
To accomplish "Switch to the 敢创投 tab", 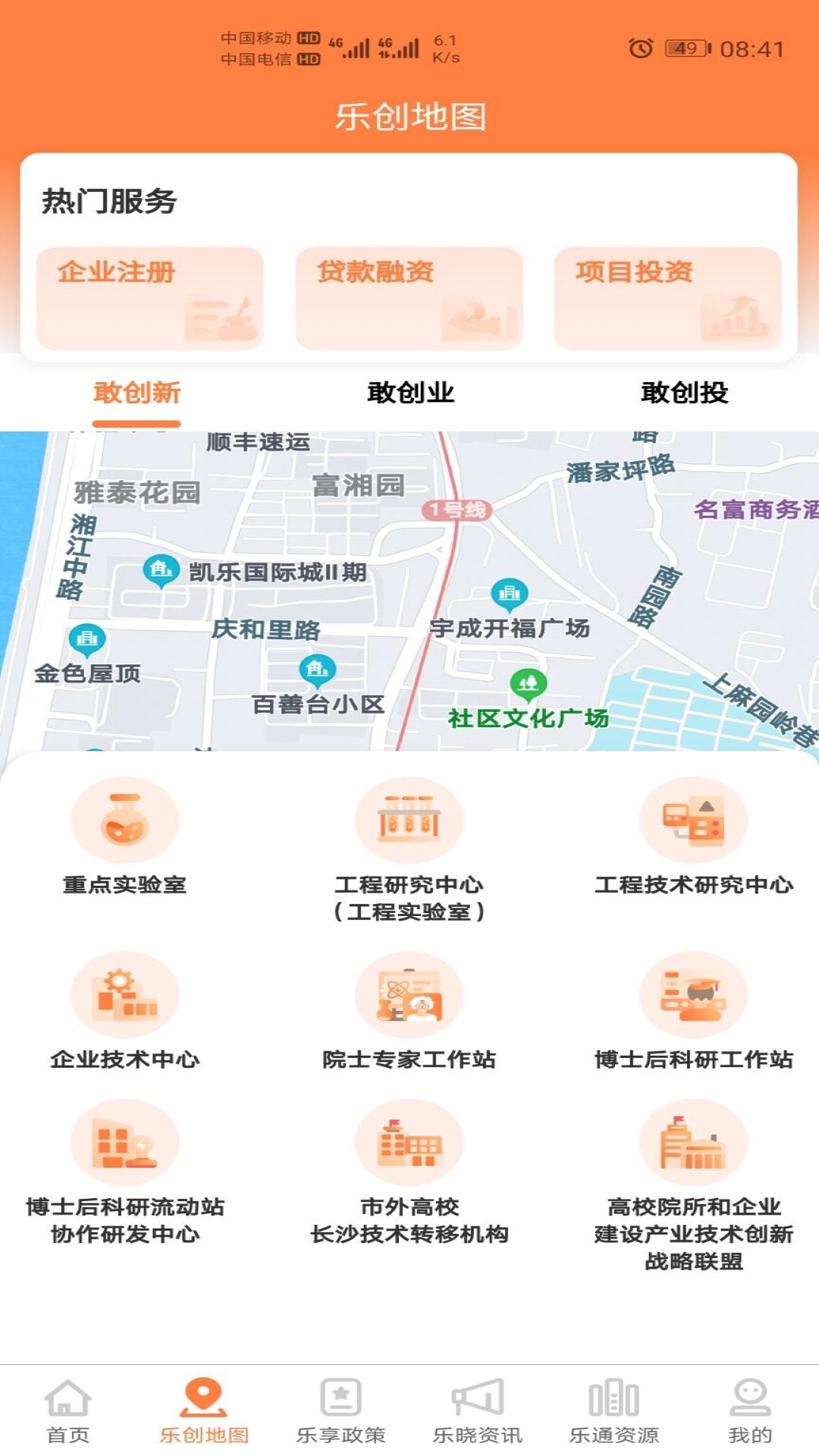I will point(684,393).
